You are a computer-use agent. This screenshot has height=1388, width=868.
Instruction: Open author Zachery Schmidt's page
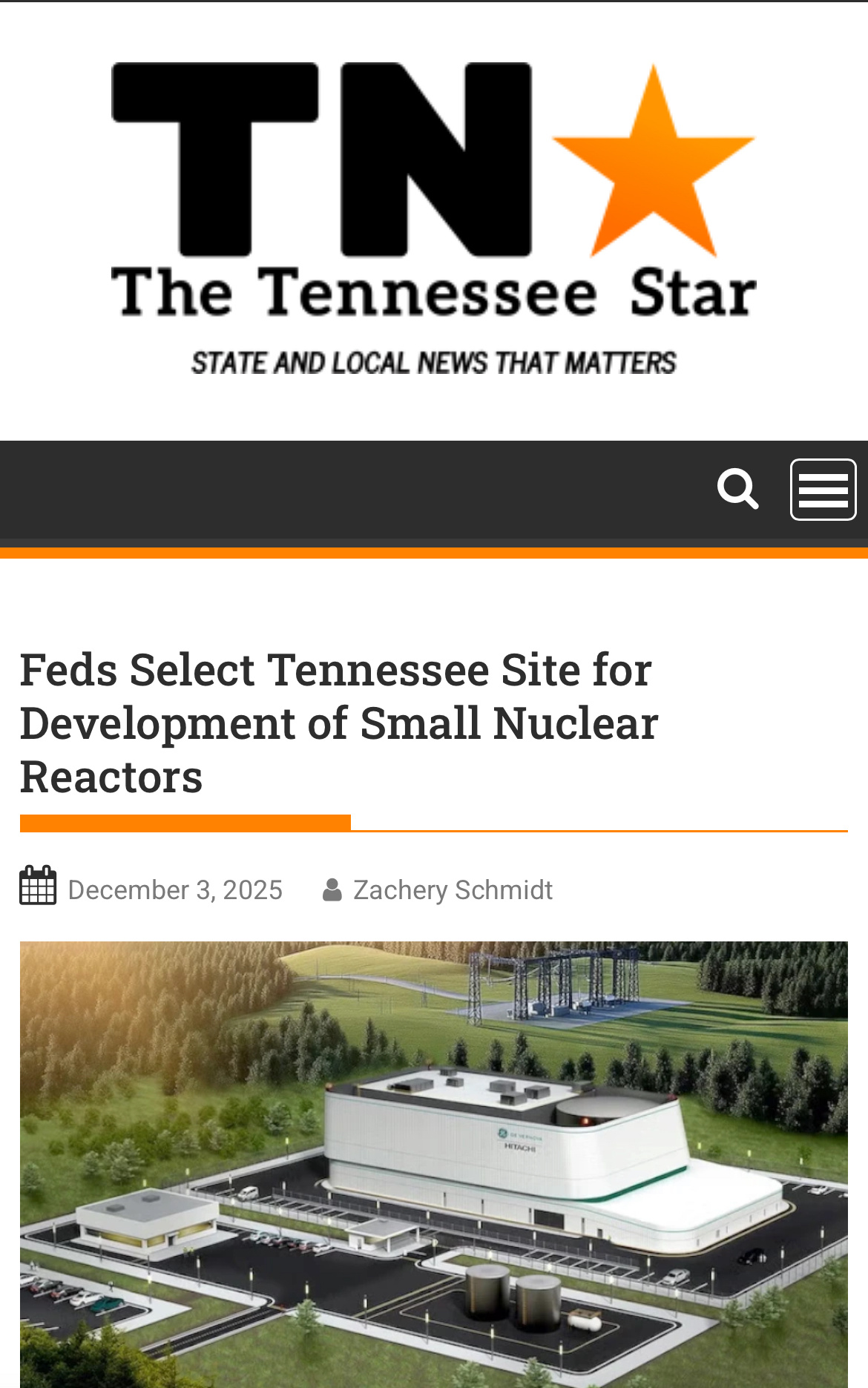pyautogui.click(x=453, y=889)
